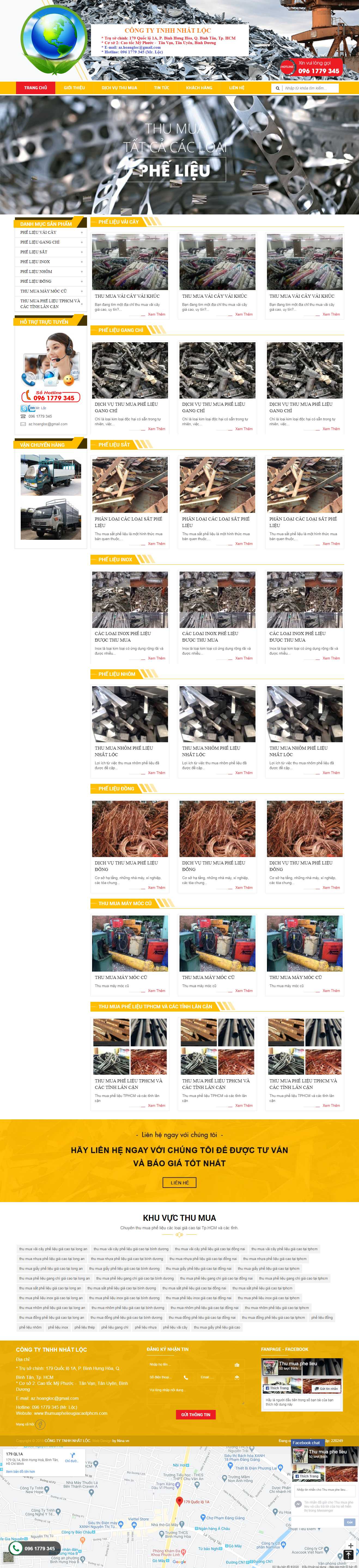Open the LIÊN HỆ nav item

(236, 88)
